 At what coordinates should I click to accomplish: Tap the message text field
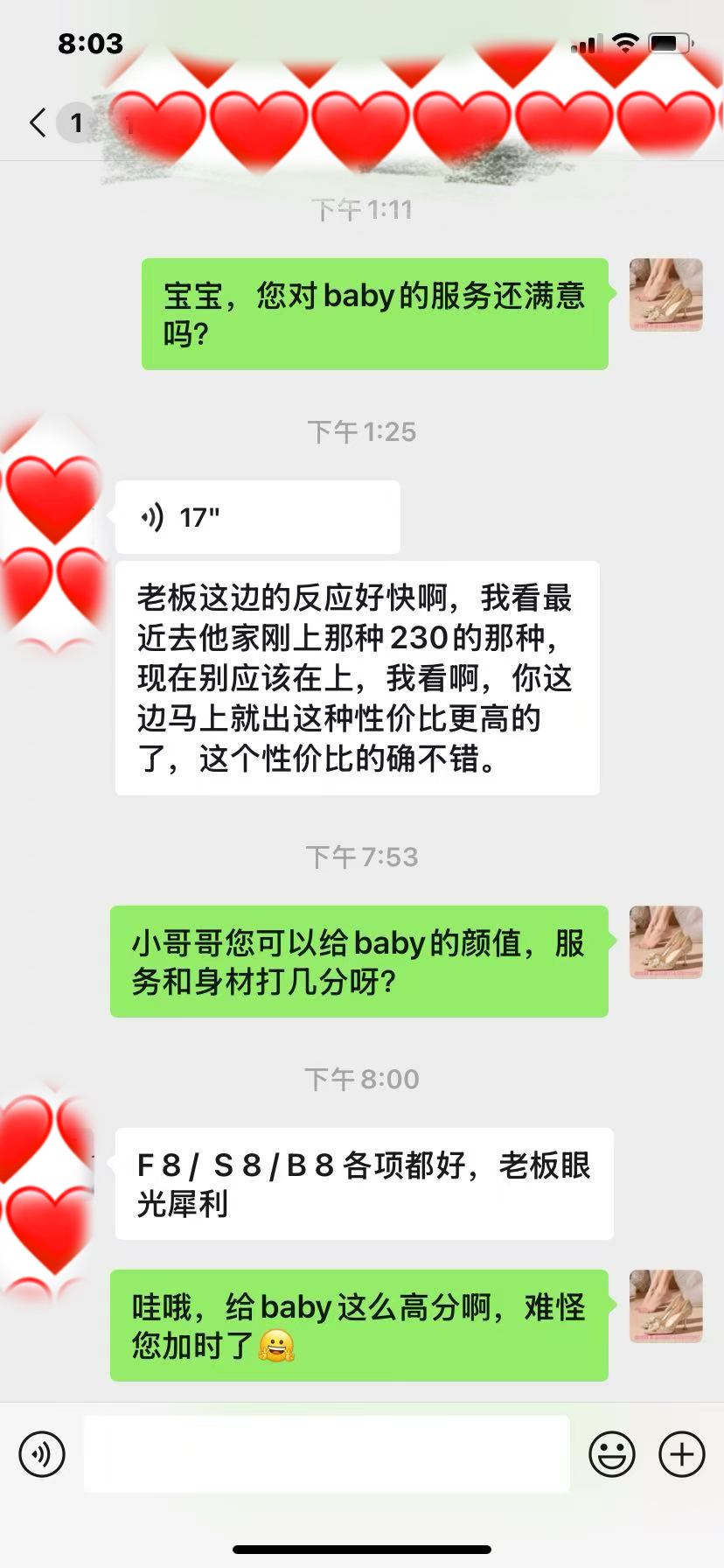pyautogui.click(x=326, y=1454)
